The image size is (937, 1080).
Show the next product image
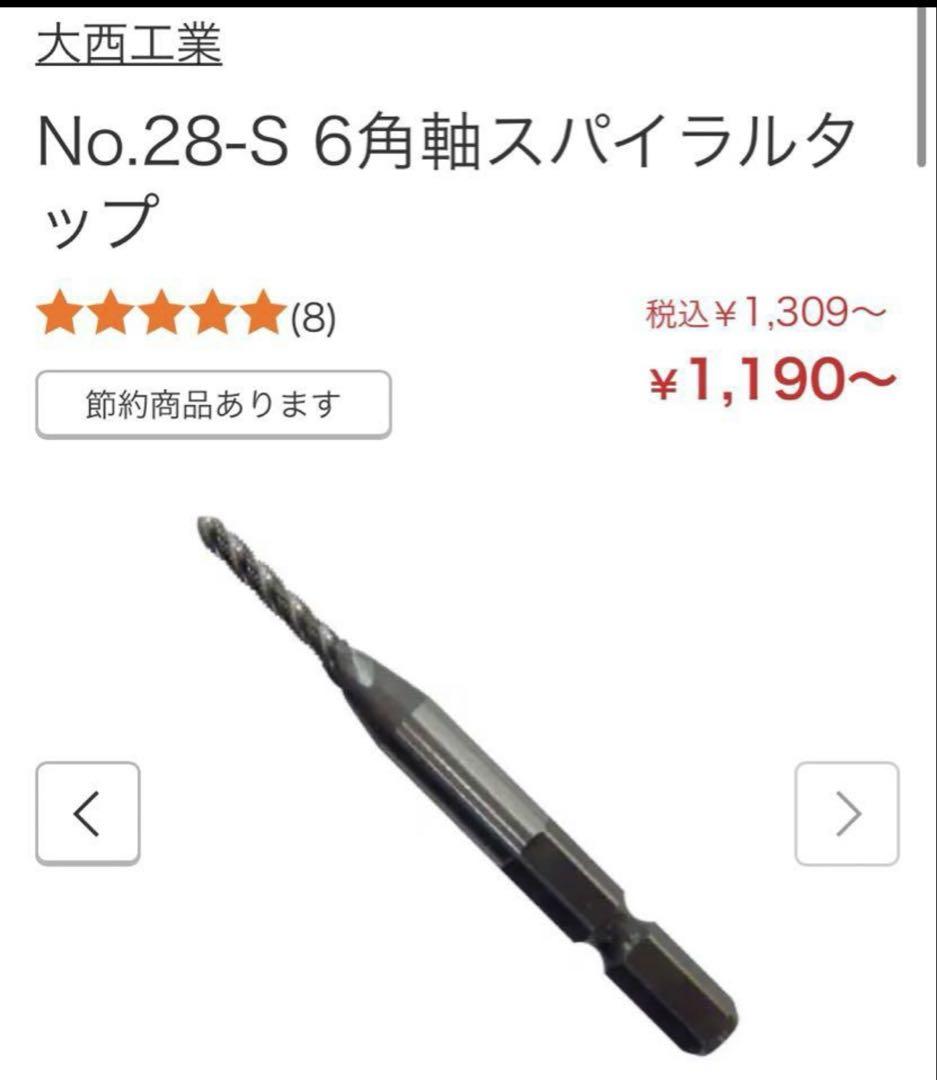(847, 814)
